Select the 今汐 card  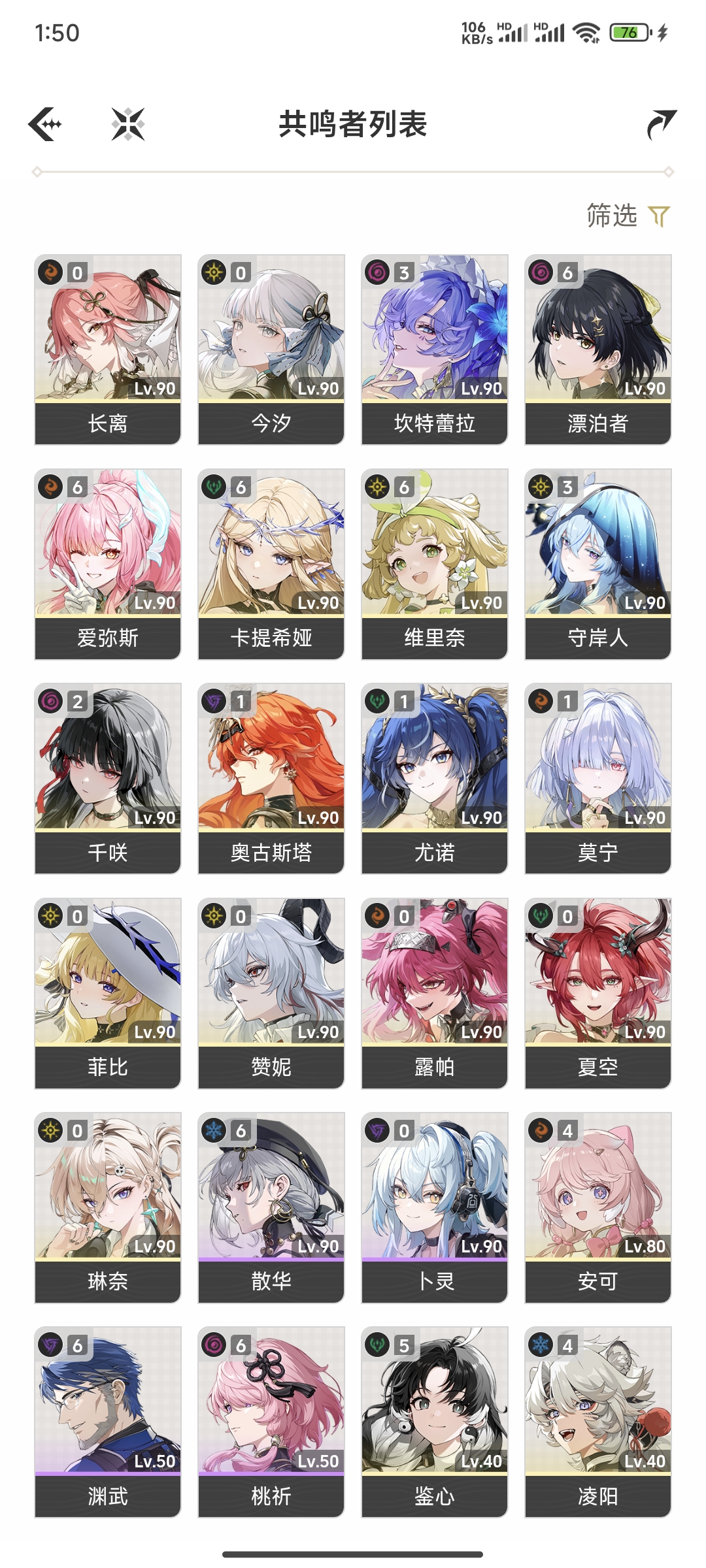(x=271, y=350)
